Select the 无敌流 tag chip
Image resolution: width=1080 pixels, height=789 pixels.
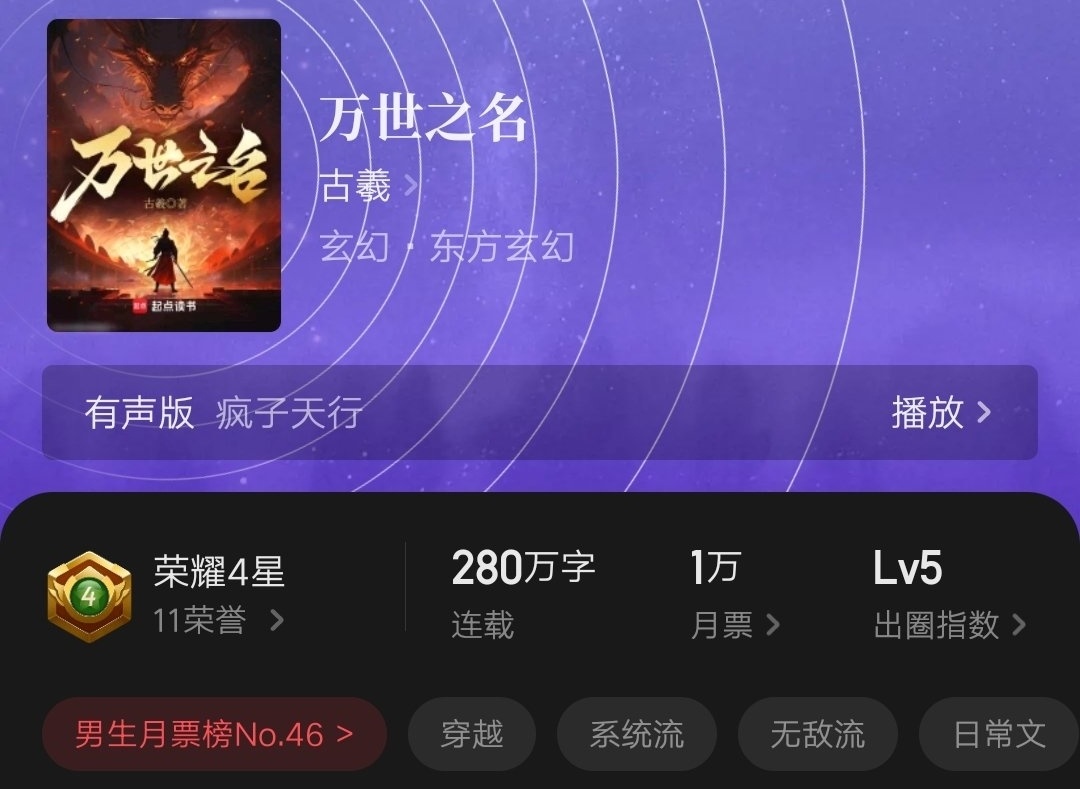click(x=817, y=735)
